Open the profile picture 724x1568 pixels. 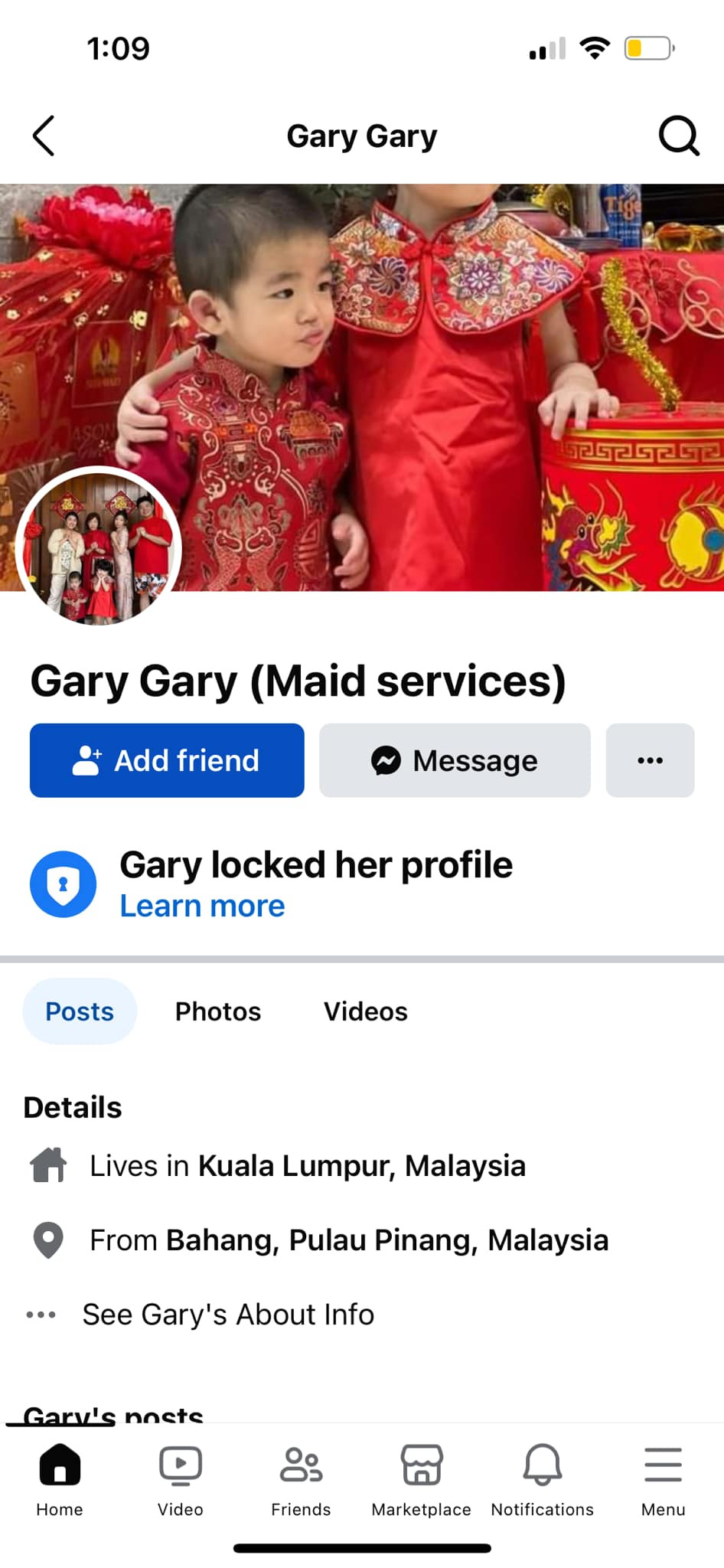point(98,547)
